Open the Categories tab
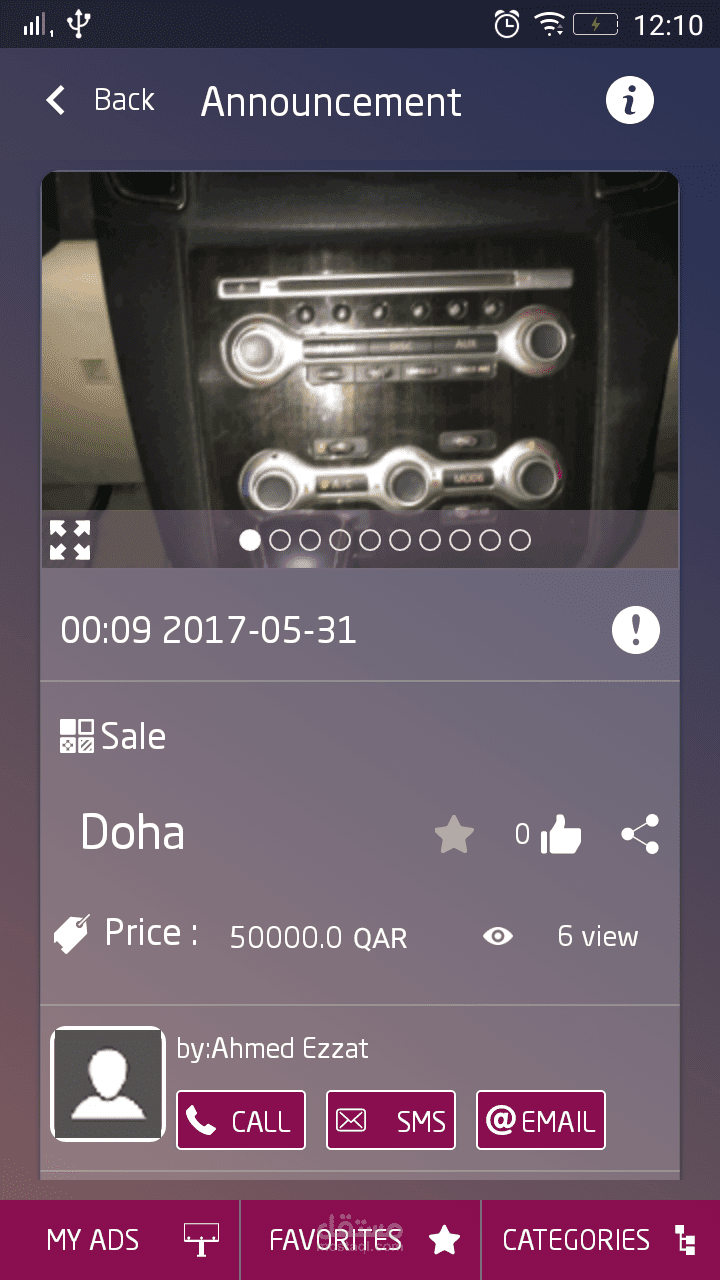 600,1240
